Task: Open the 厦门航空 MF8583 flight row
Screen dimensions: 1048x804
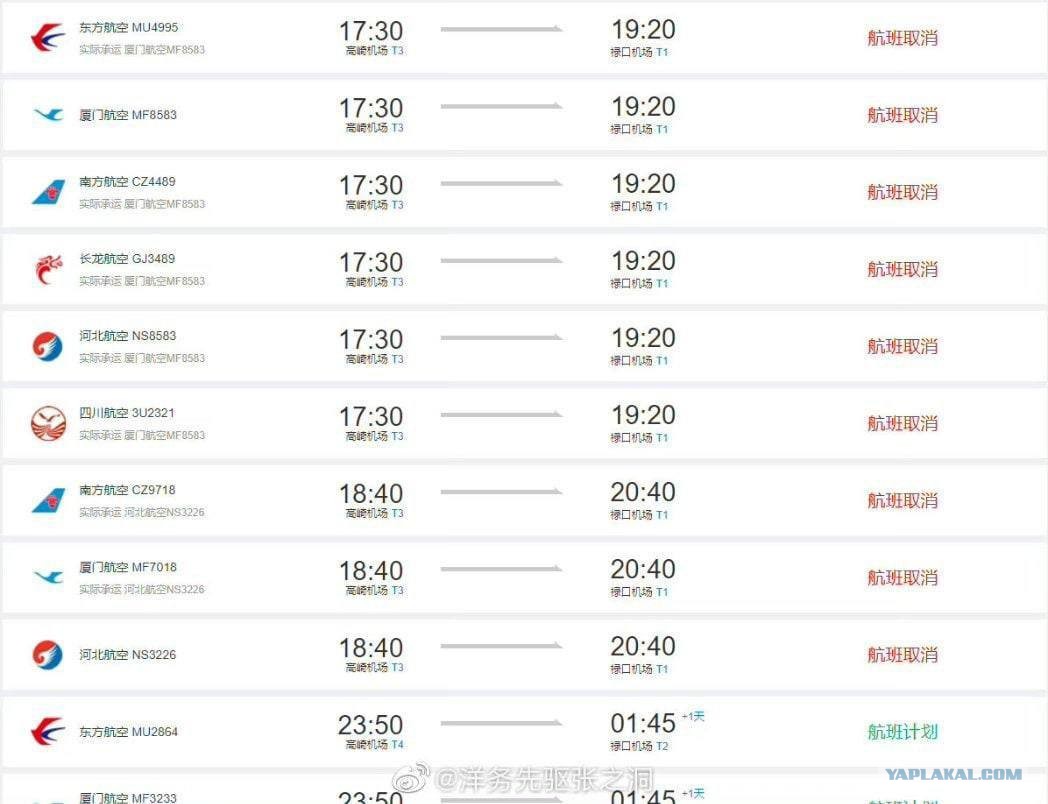Action: [x=524, y=115]
